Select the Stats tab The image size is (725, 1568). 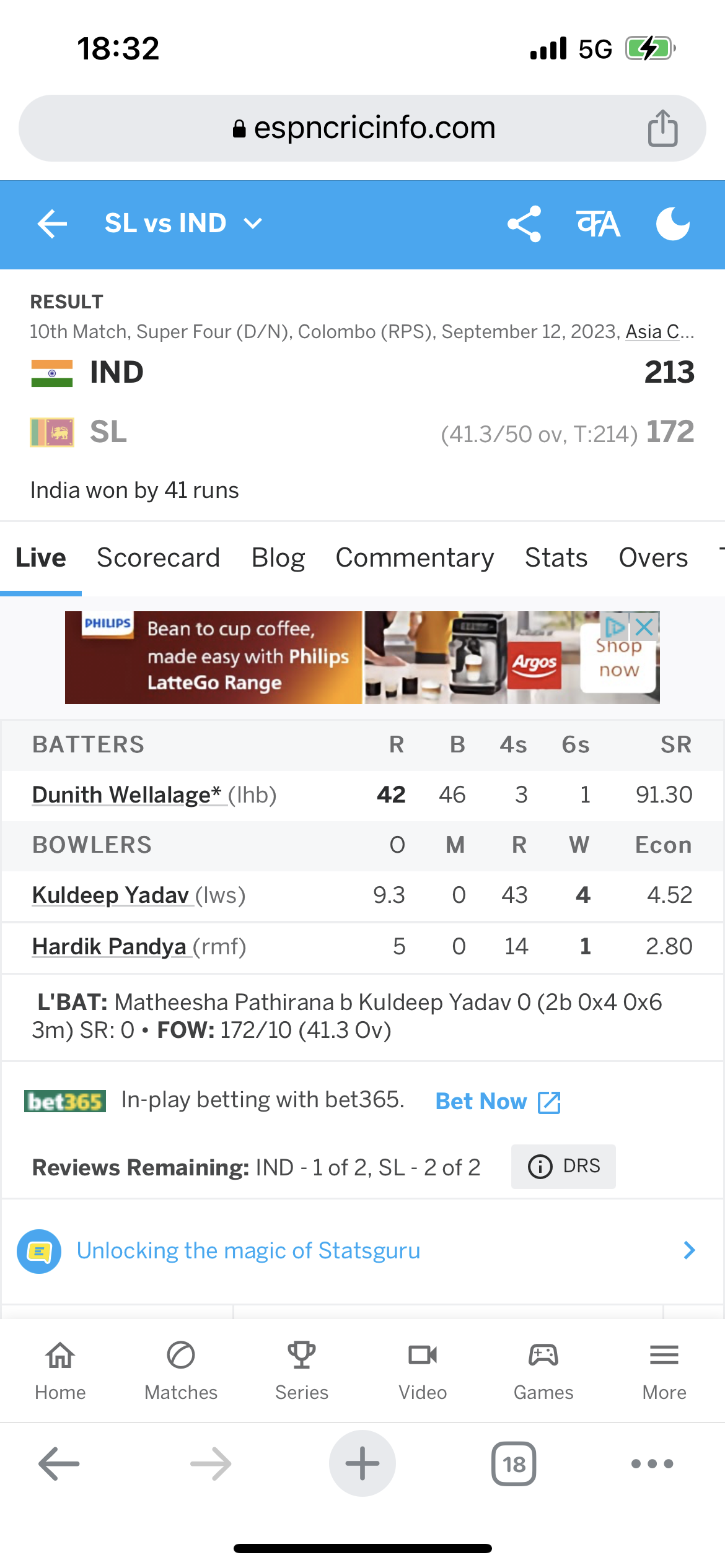(556, 558)
